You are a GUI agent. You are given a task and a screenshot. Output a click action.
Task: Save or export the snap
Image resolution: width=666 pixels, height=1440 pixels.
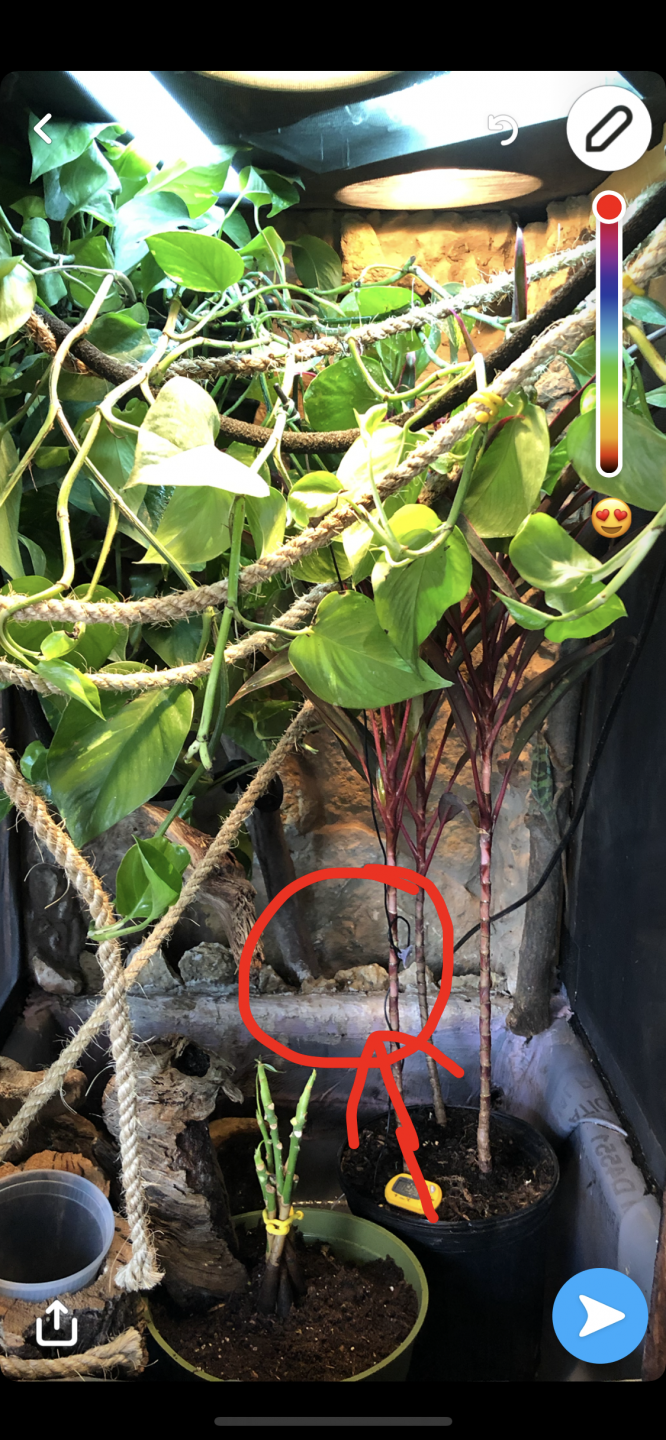click(57, 1323)
